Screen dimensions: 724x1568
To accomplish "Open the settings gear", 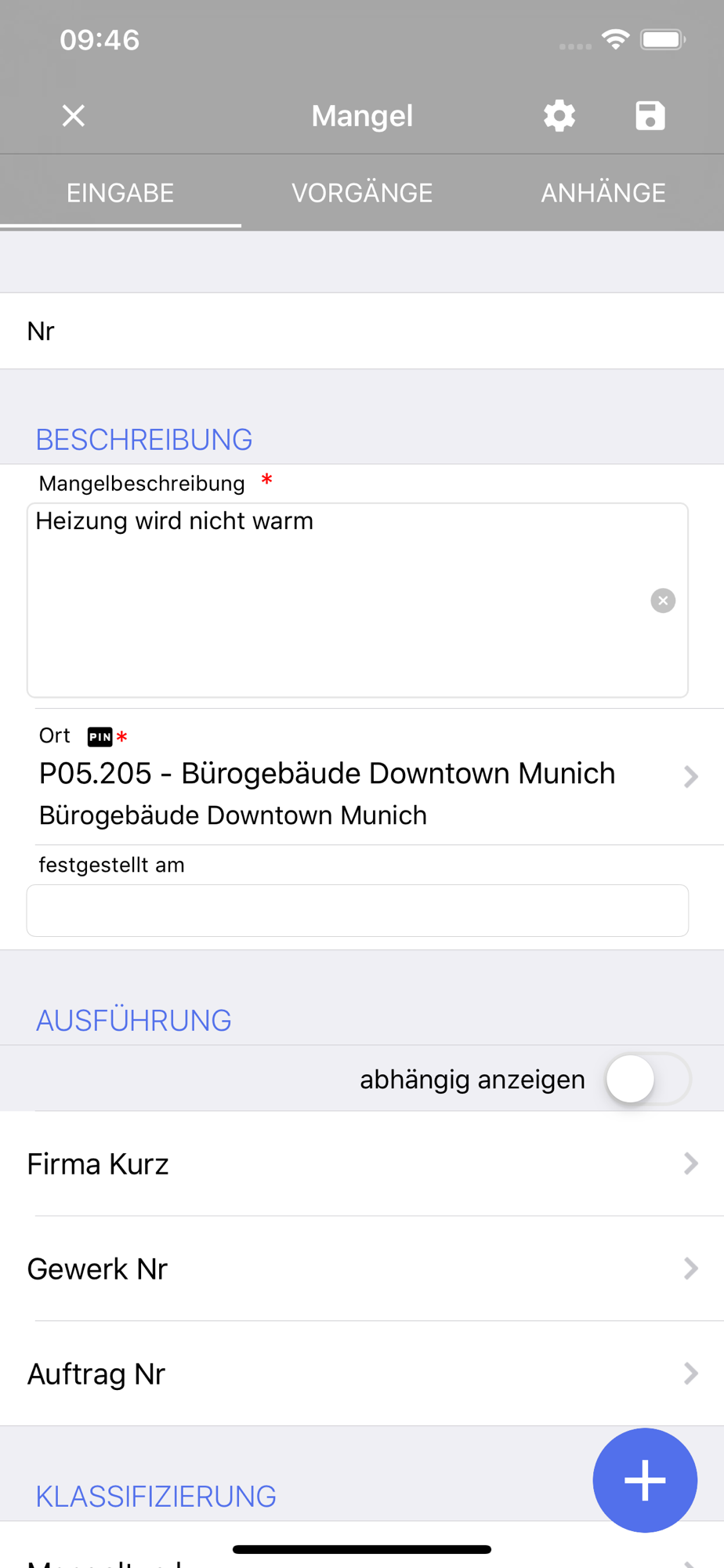I will (x=559, y=116).
